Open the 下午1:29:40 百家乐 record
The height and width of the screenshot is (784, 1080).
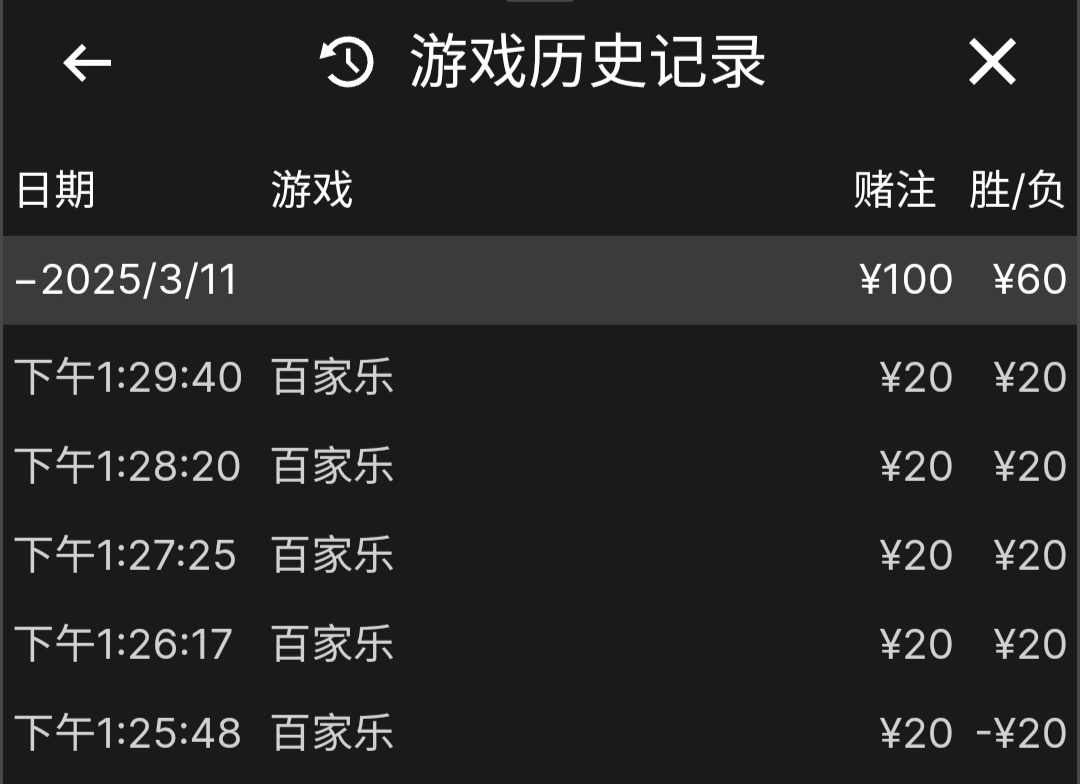(x=540, y=378)
